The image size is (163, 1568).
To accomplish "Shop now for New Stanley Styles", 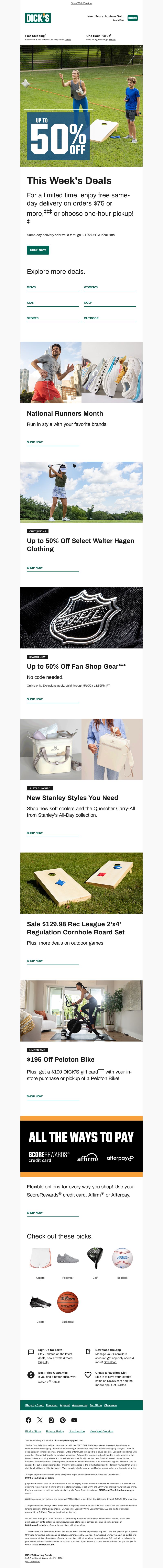I will point(35,833).
